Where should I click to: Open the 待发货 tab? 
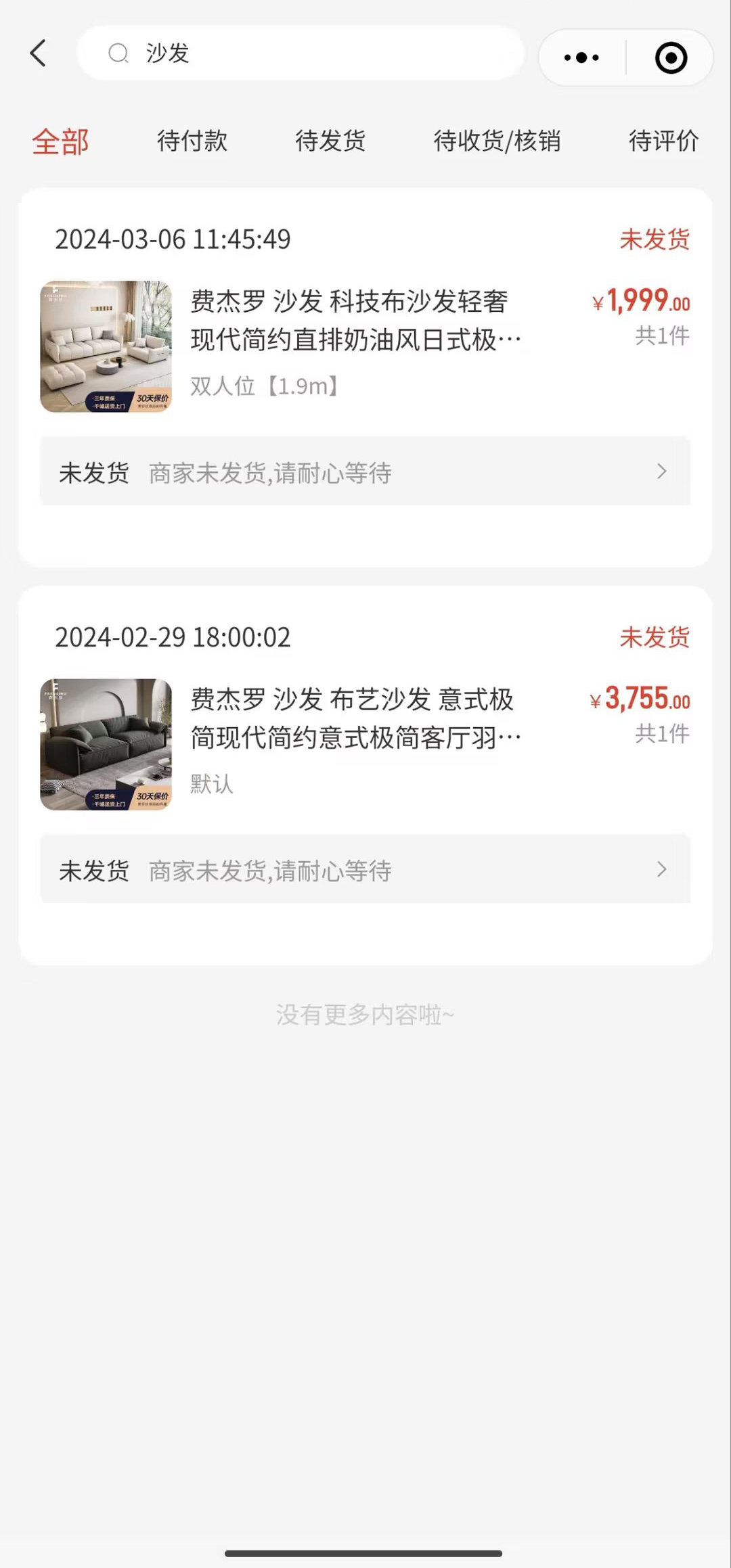(x=331, y=141)
